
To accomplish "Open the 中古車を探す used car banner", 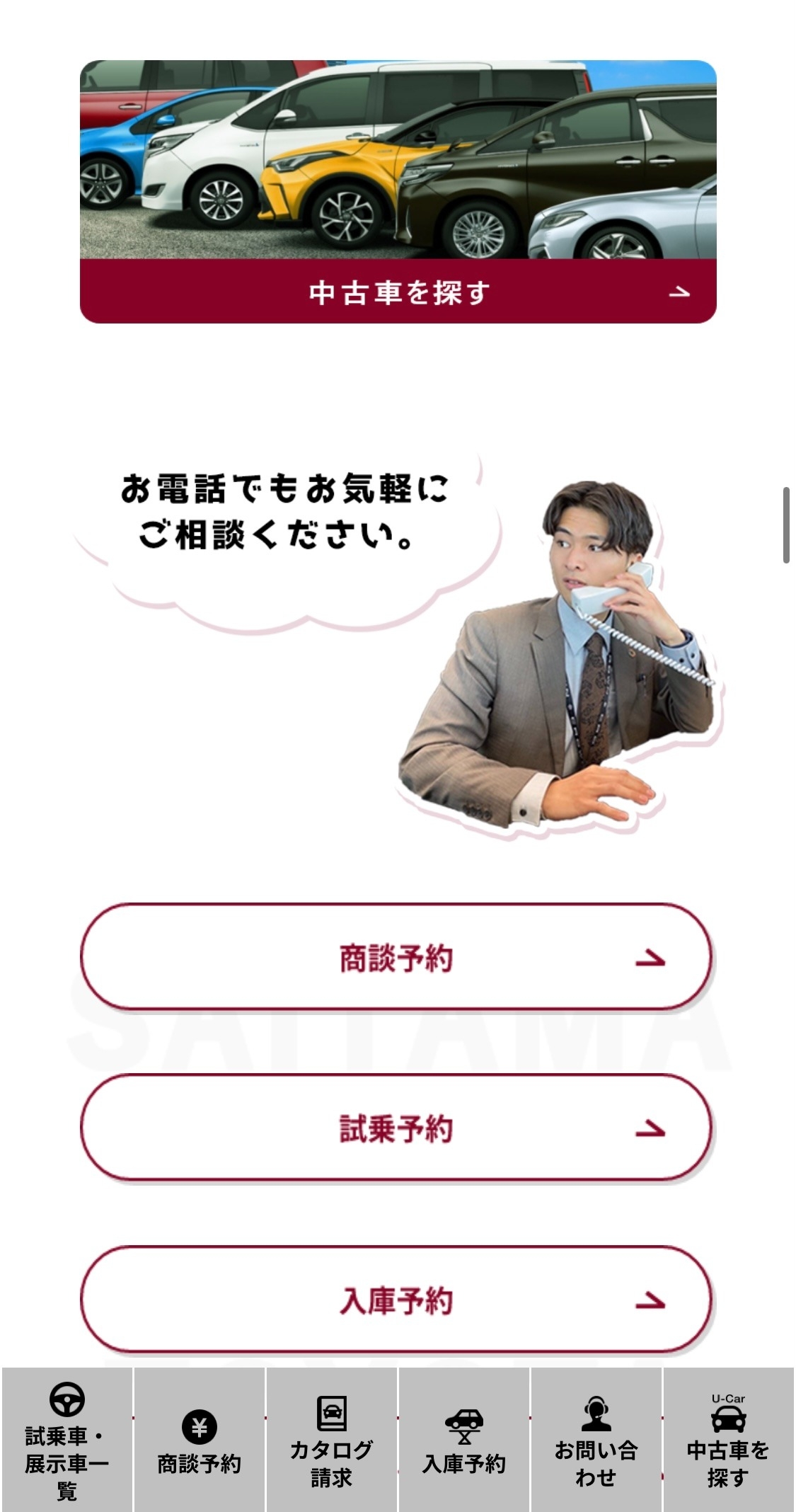I will tap(398, 291).
